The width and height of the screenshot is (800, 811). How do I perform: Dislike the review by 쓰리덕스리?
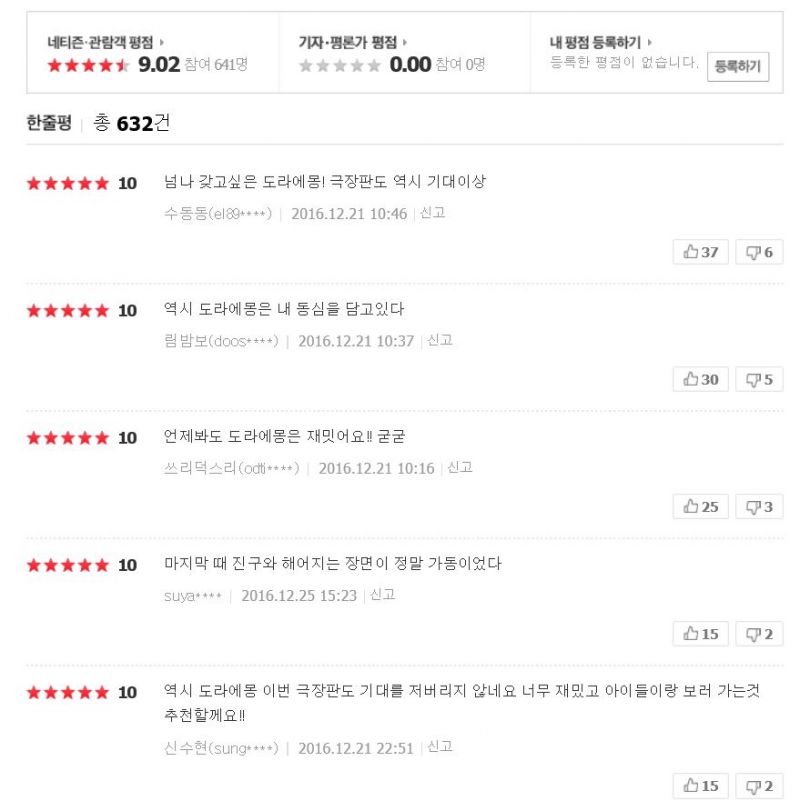[x=760, y=507]
